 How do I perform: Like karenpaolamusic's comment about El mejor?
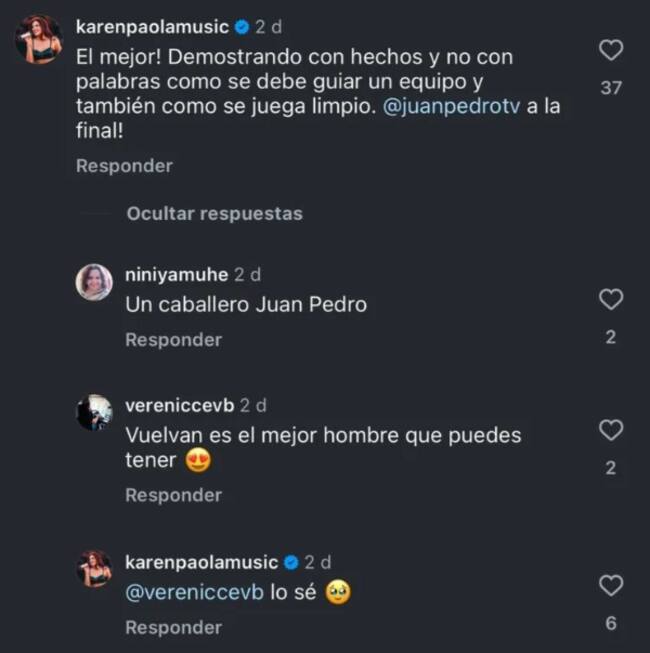click(x=610, y=49)
